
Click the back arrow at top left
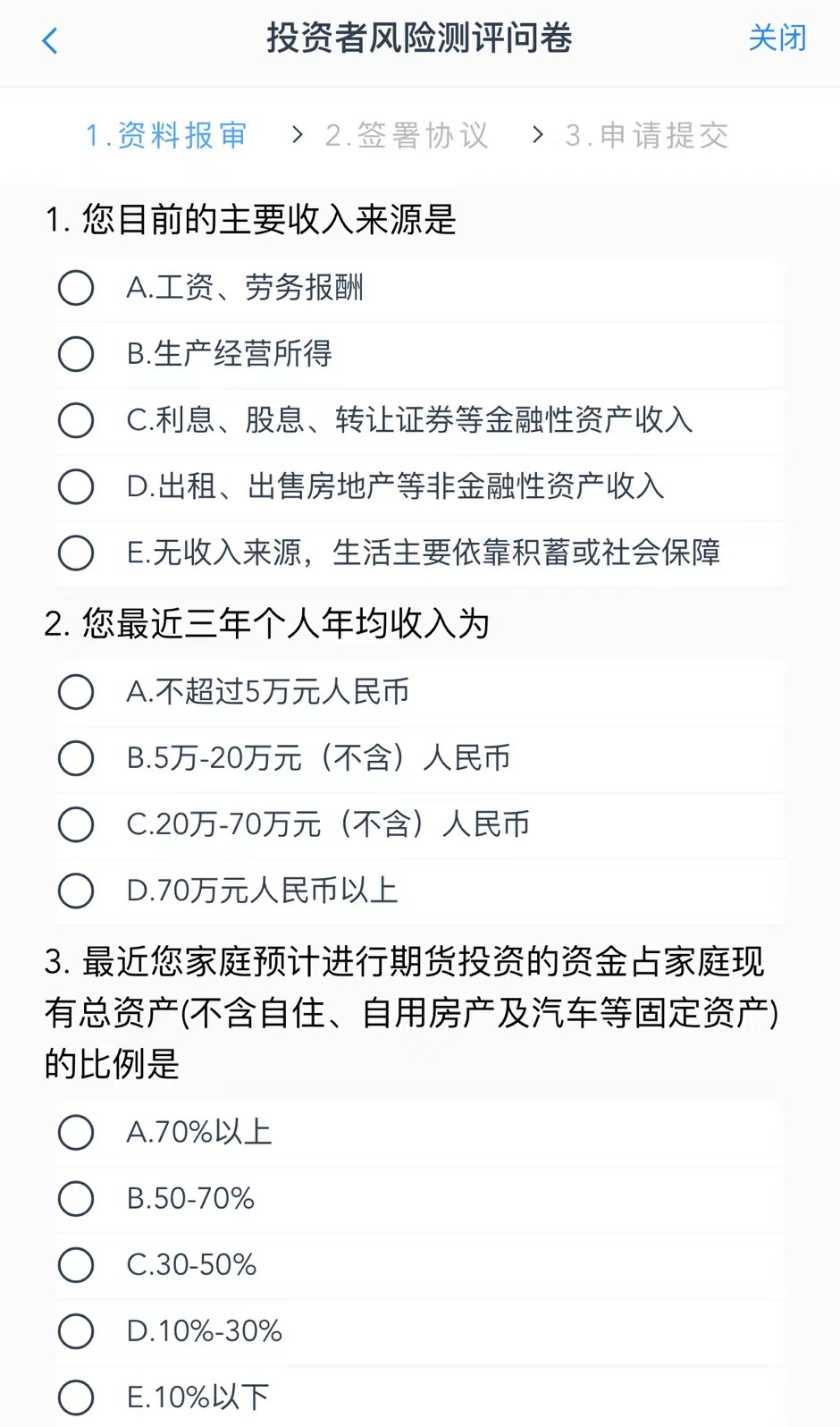(49, 39)
